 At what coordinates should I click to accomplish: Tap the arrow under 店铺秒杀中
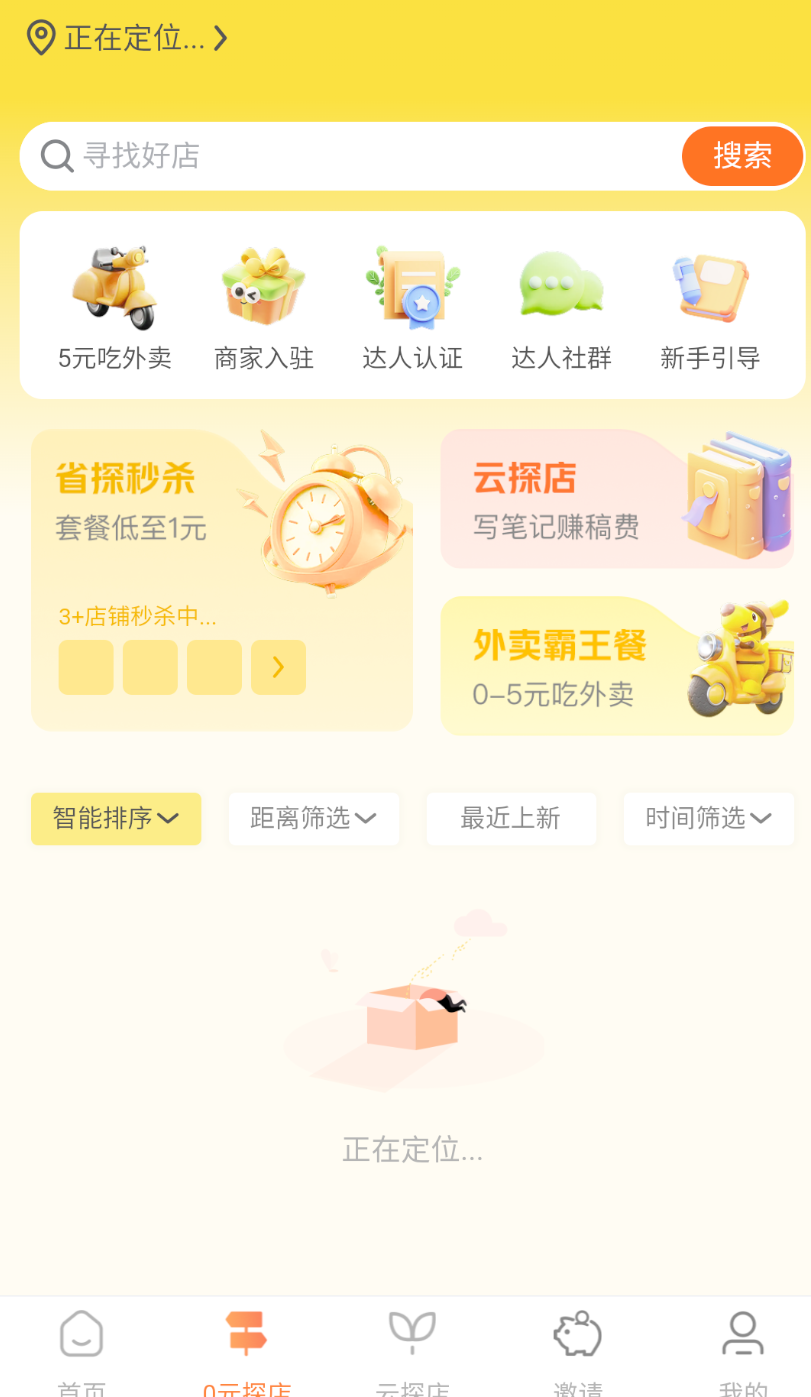click(x=278, y=667)
